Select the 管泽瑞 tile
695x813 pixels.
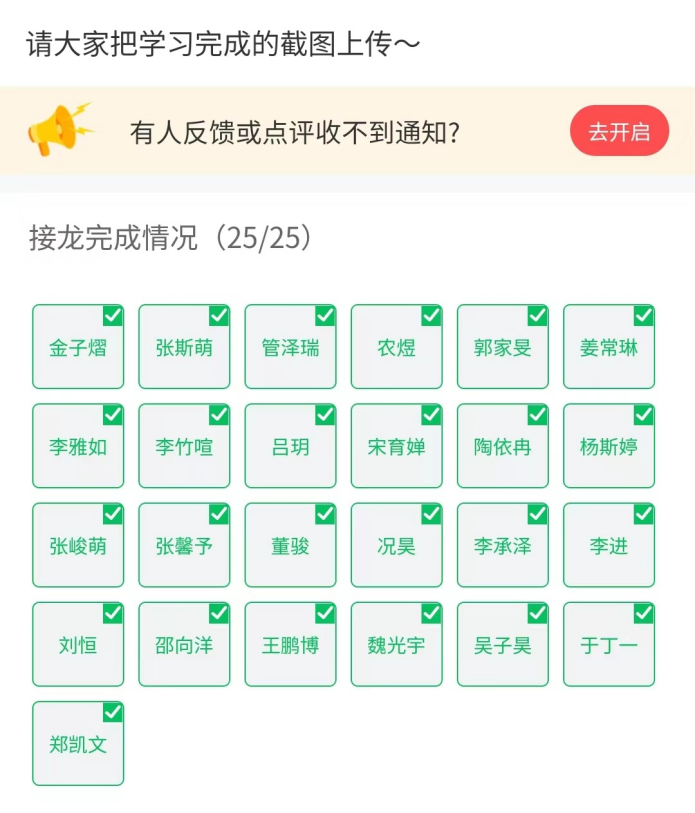290,347
